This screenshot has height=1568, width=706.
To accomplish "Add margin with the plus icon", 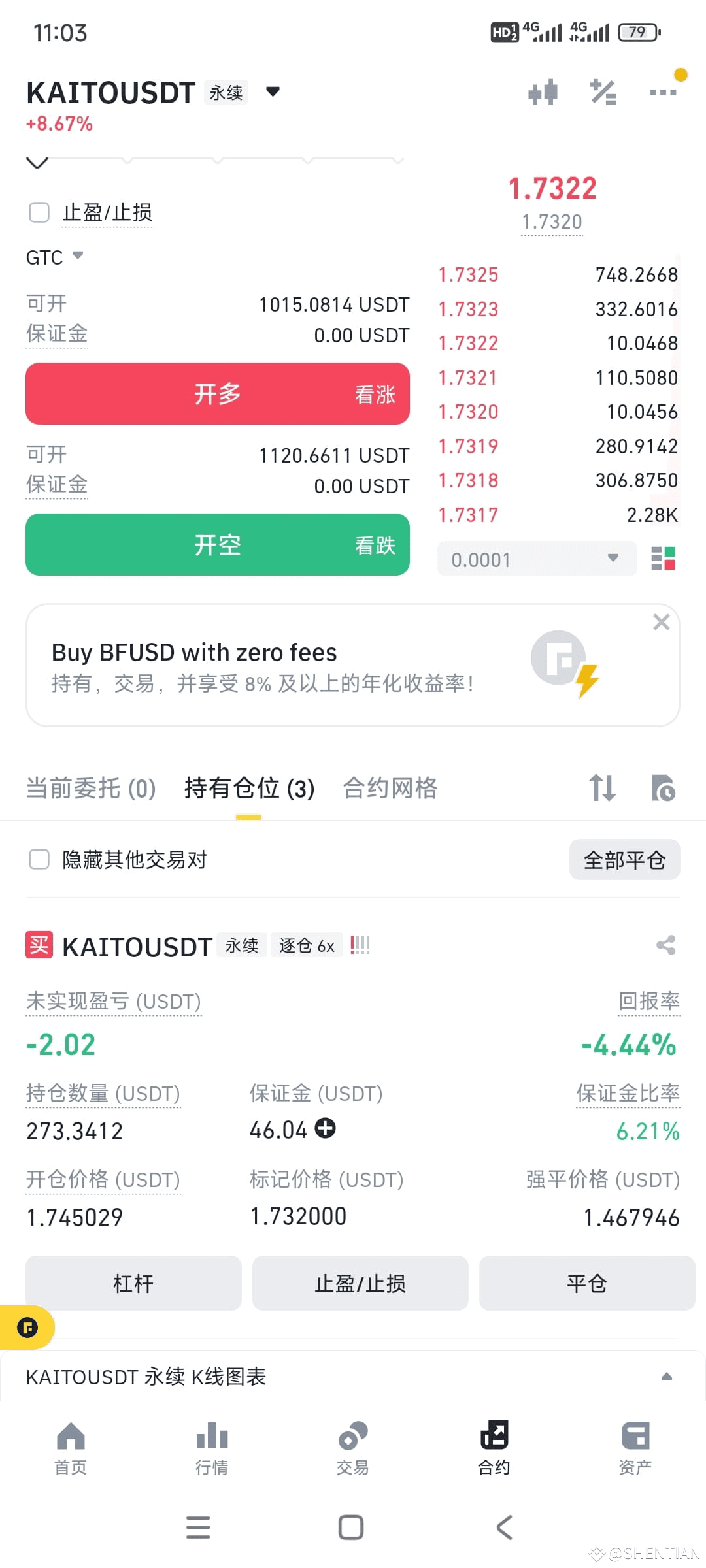I will point(325,1128).
